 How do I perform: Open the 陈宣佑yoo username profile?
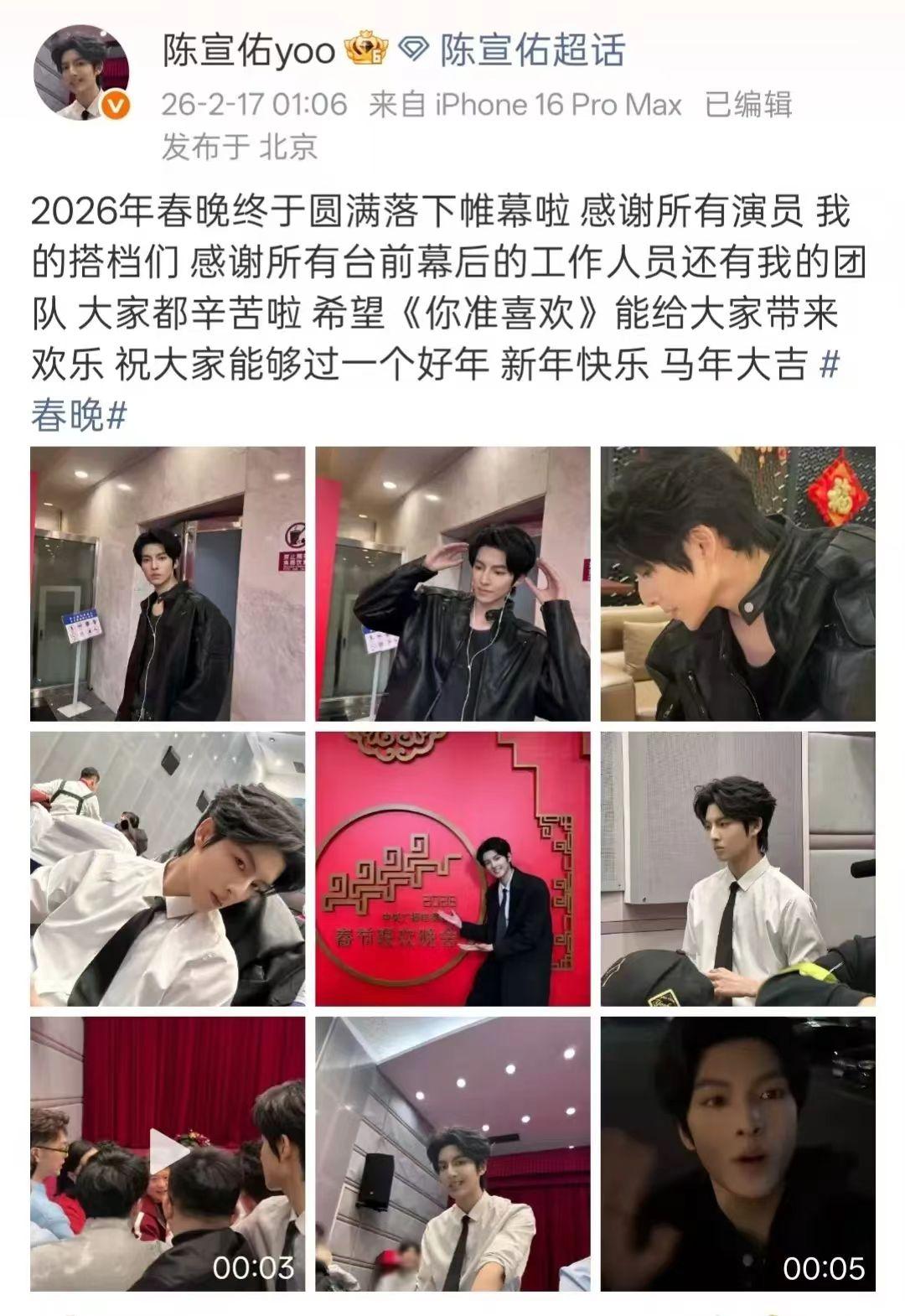pos(249,52)
